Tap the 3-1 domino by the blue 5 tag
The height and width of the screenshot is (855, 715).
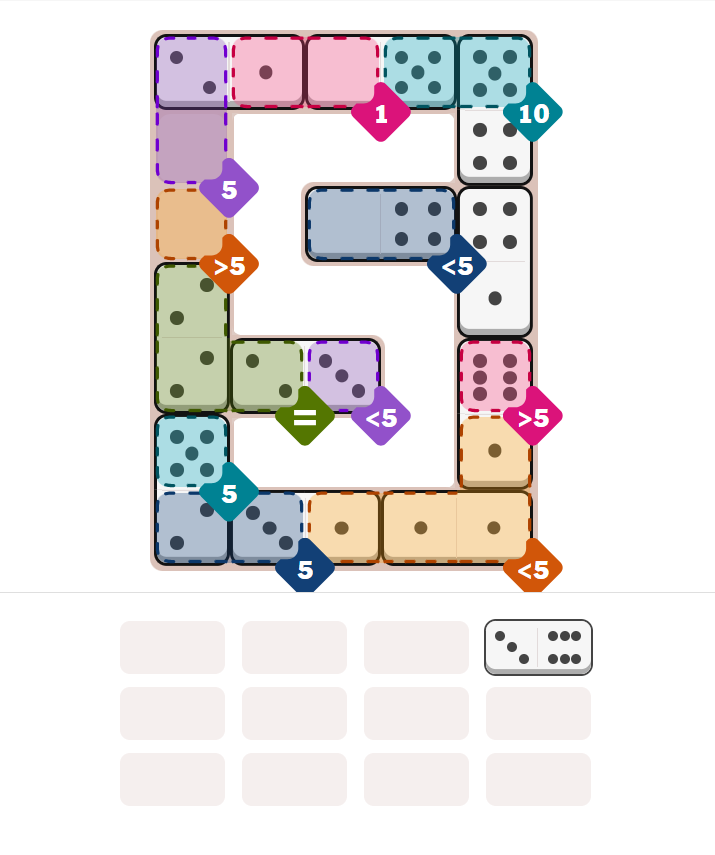point(305,527)
